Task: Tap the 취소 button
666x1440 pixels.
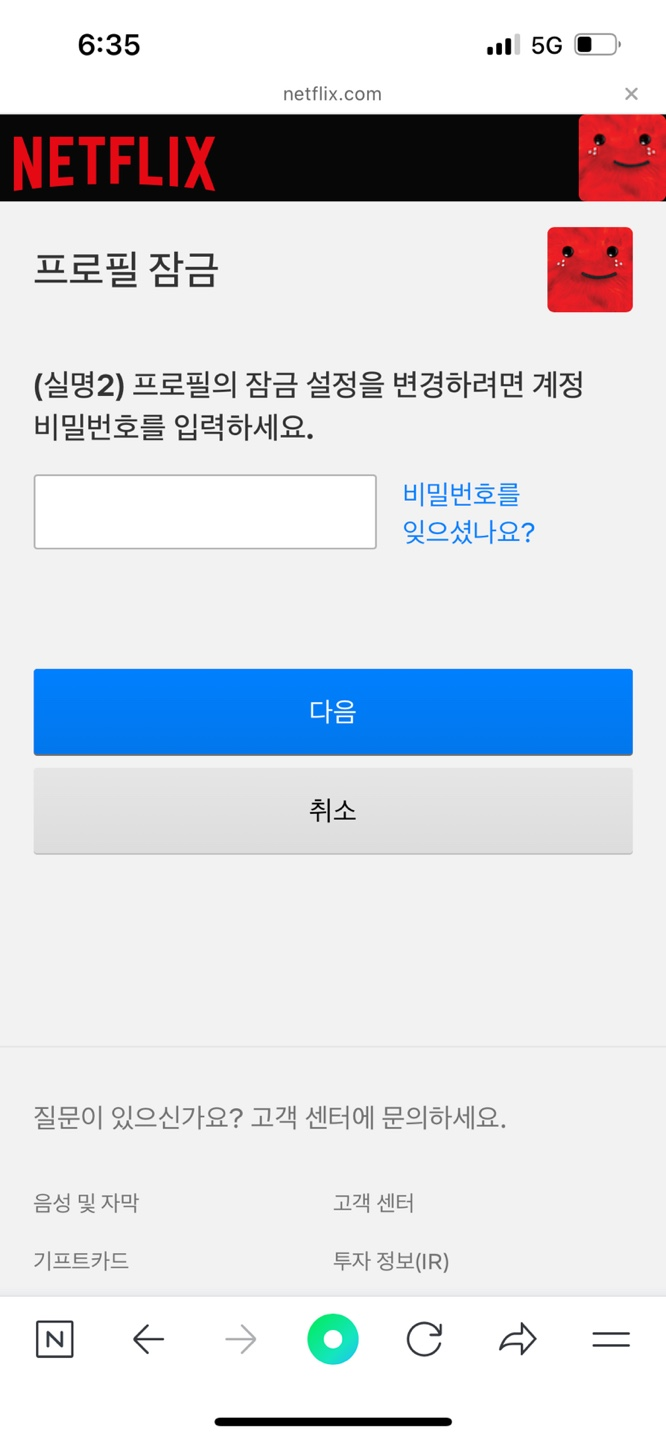Action: (x=333, y=810)
